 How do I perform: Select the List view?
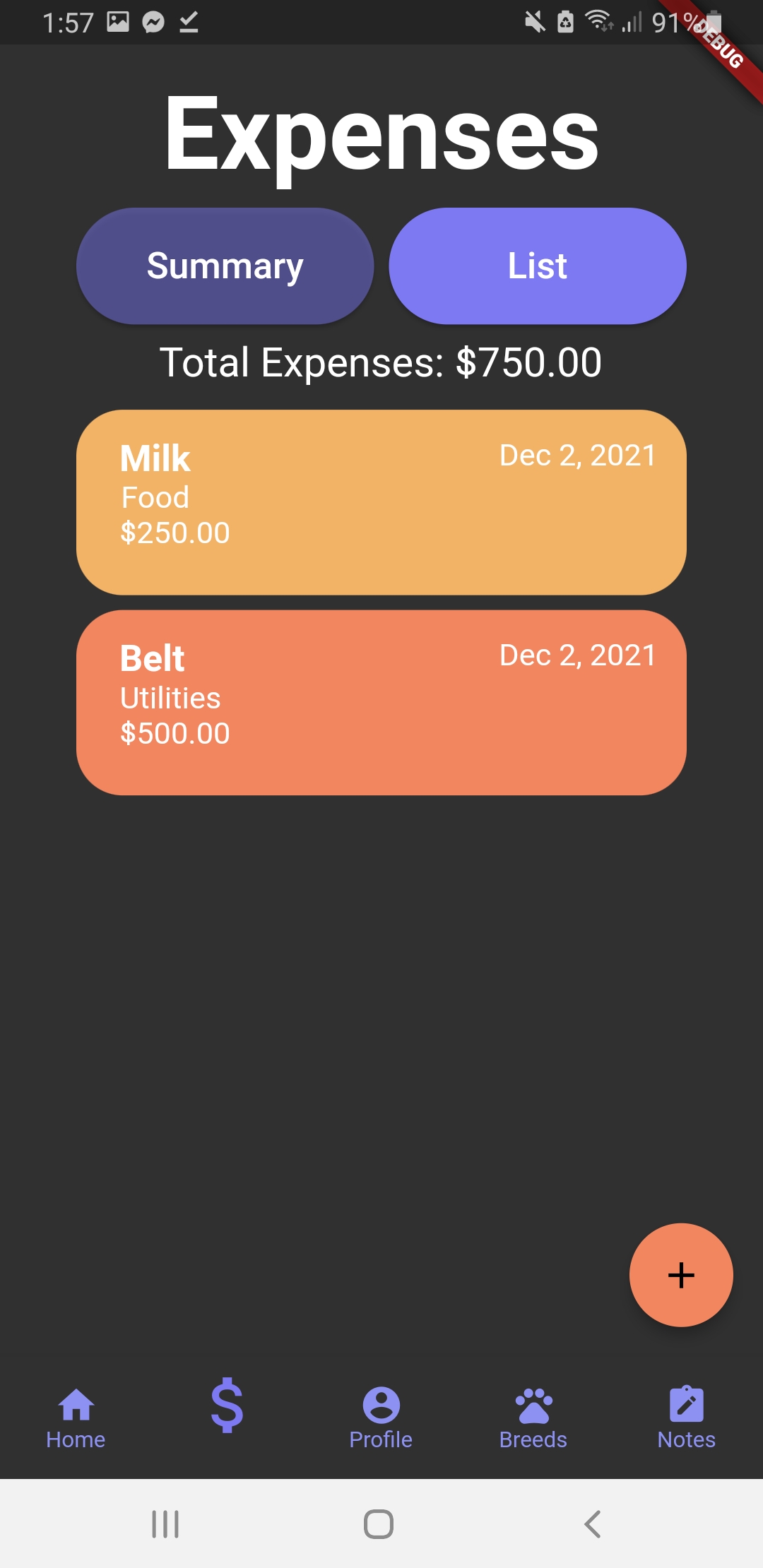pyautogui.click(x=537, y=266)
